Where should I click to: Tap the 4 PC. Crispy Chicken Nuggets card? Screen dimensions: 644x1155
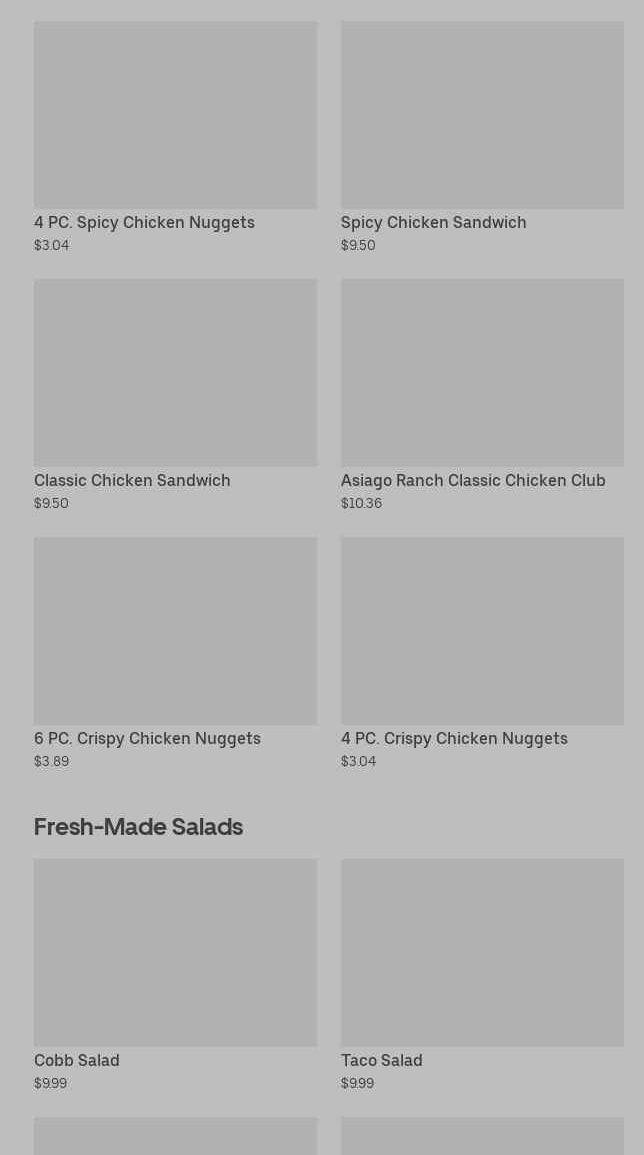(x=482, y=653)
